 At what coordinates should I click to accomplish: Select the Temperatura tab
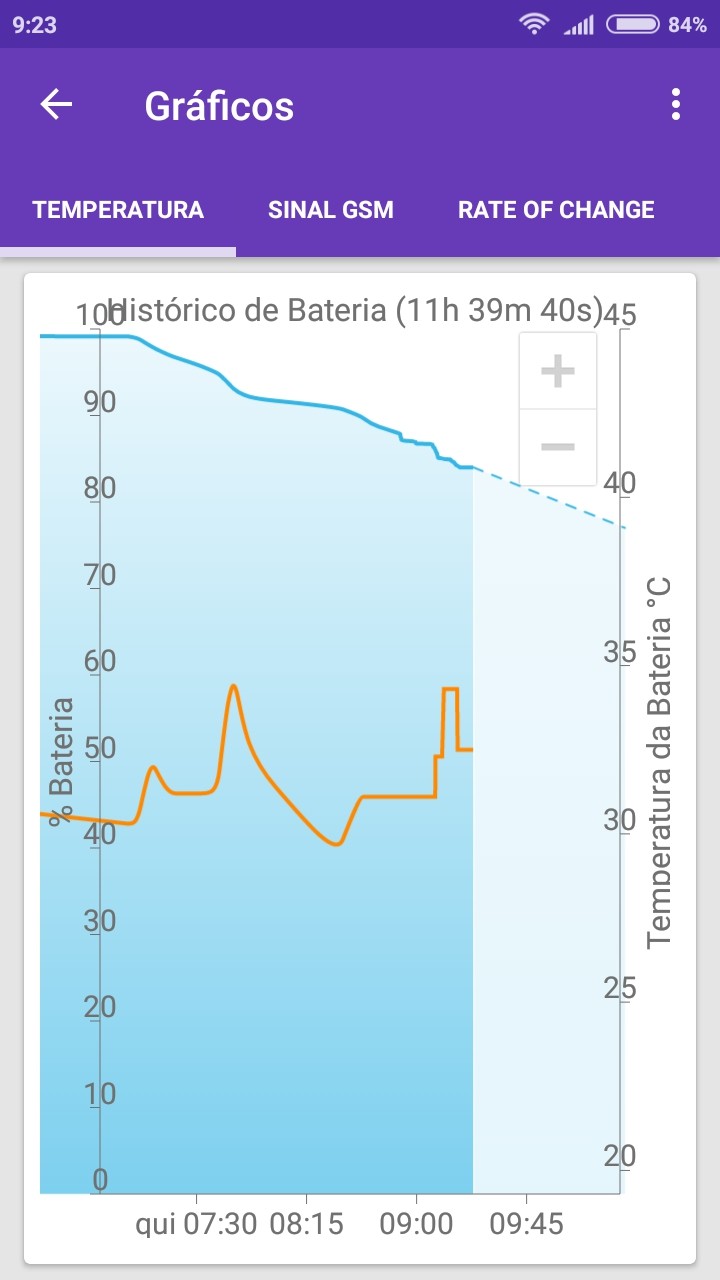click(x=118, y=210)
